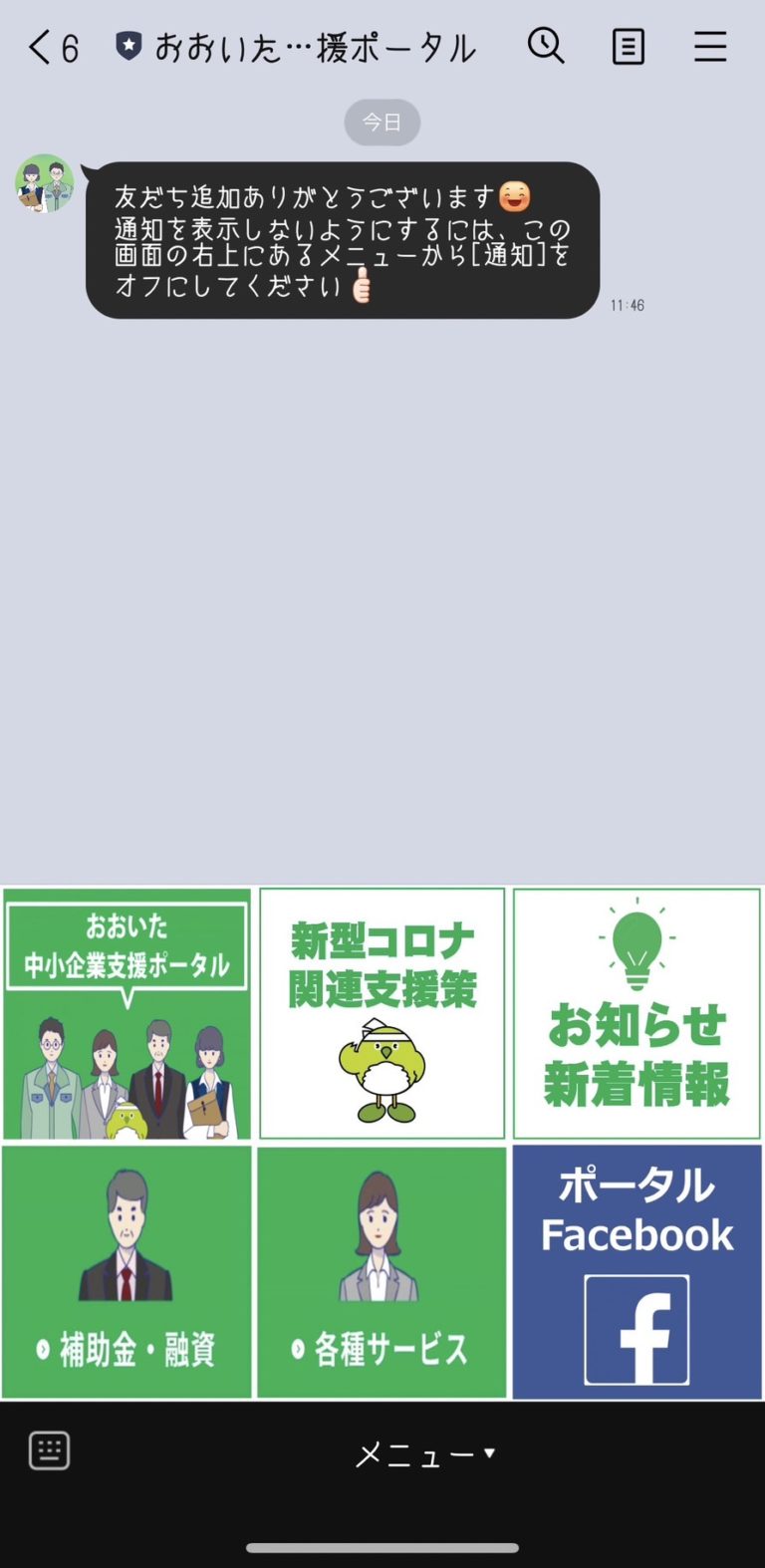Open the search icon in the top bar

pyautogui.click(x=546, y=46)
